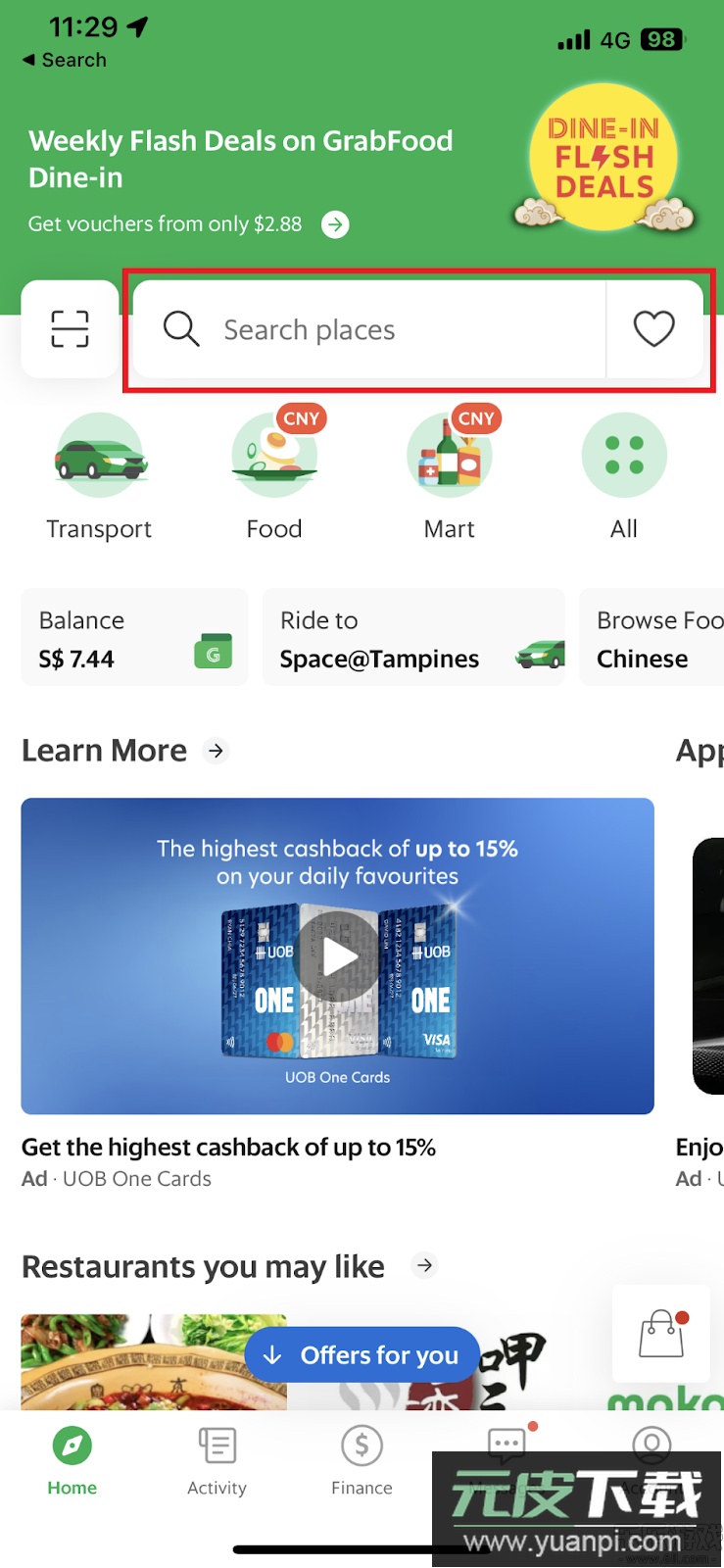
Task: Open Restaurants you may like arrow
Action: tap(424, 1265)
